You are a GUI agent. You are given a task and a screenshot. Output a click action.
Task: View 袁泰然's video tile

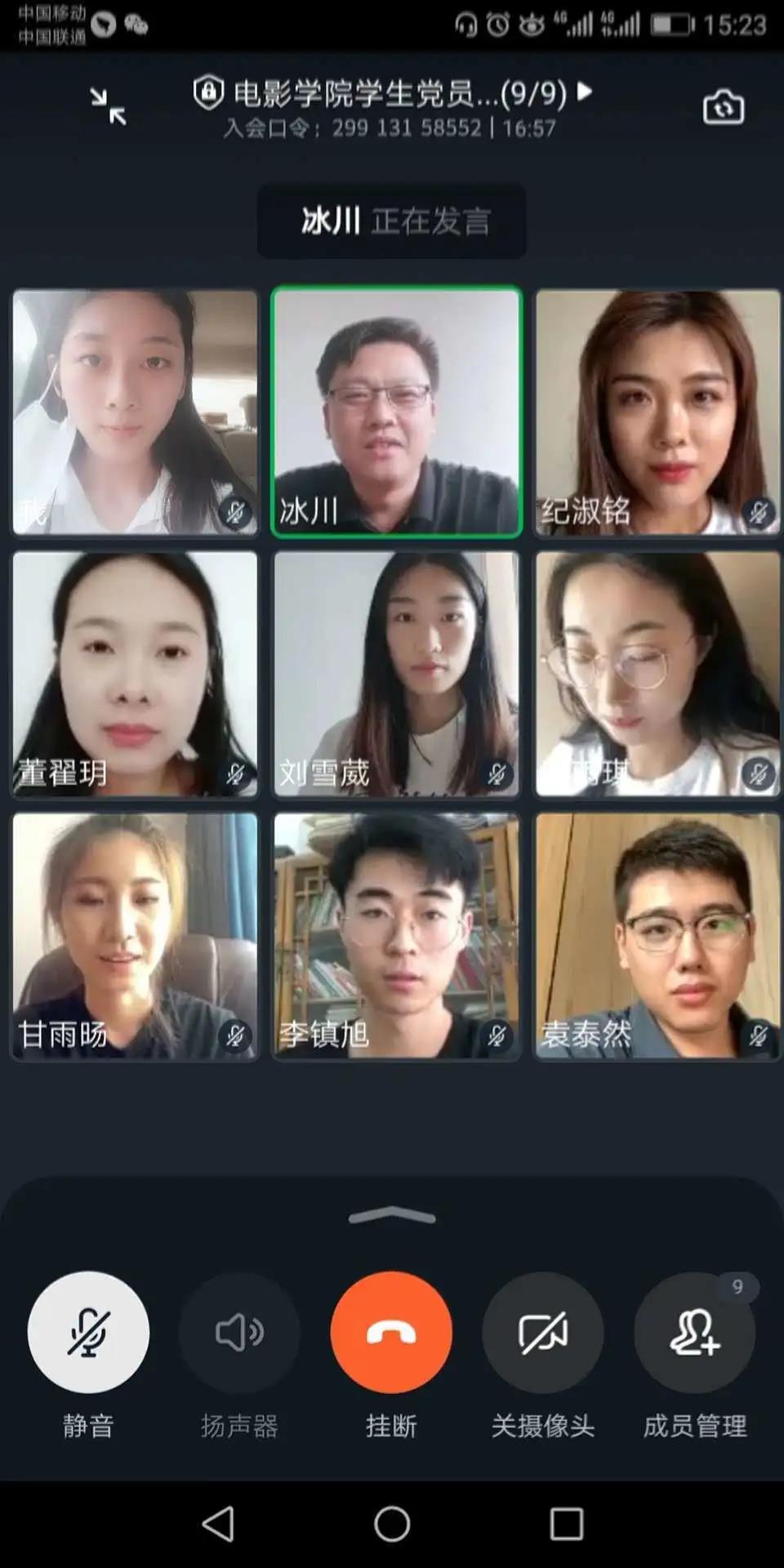pyautogui.click(x=657, y=936)
